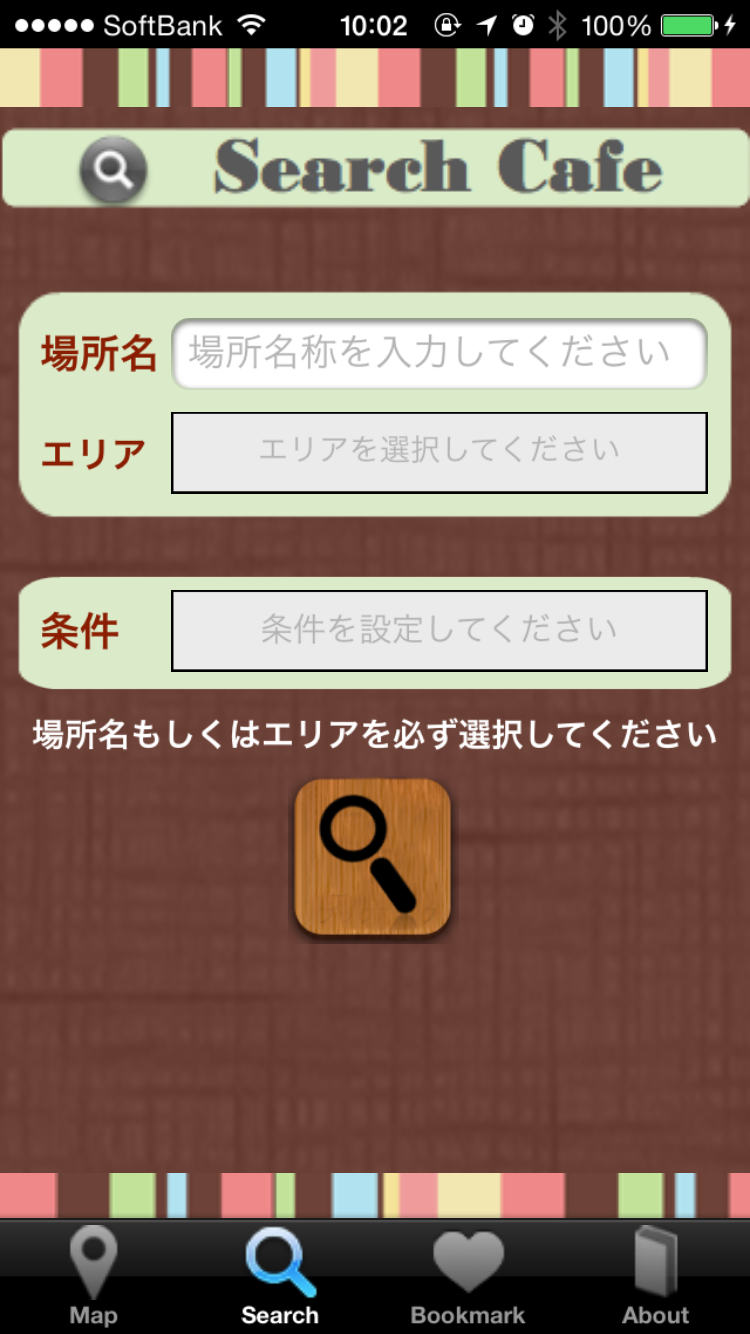Viewport: 750px width, 1334px height.
Task: Open the About tab
Action: point(656,1276)
